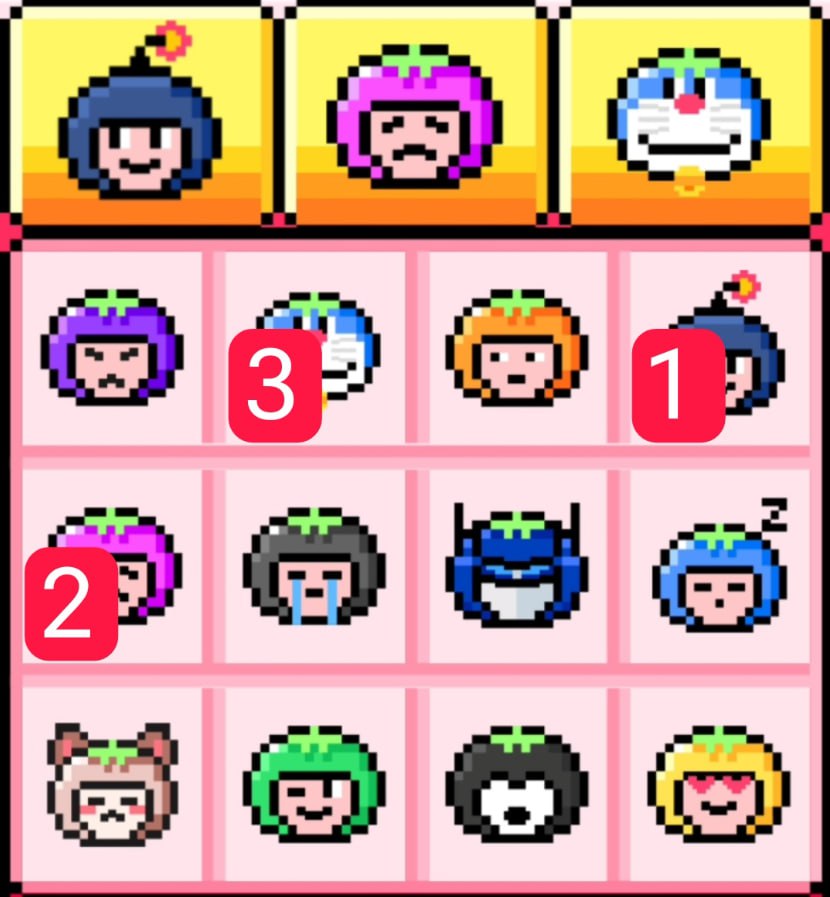Pick the yellow heart-eyes helmet face
The image size is (830, 897).
pyautogui.click(x=719, y=782)
